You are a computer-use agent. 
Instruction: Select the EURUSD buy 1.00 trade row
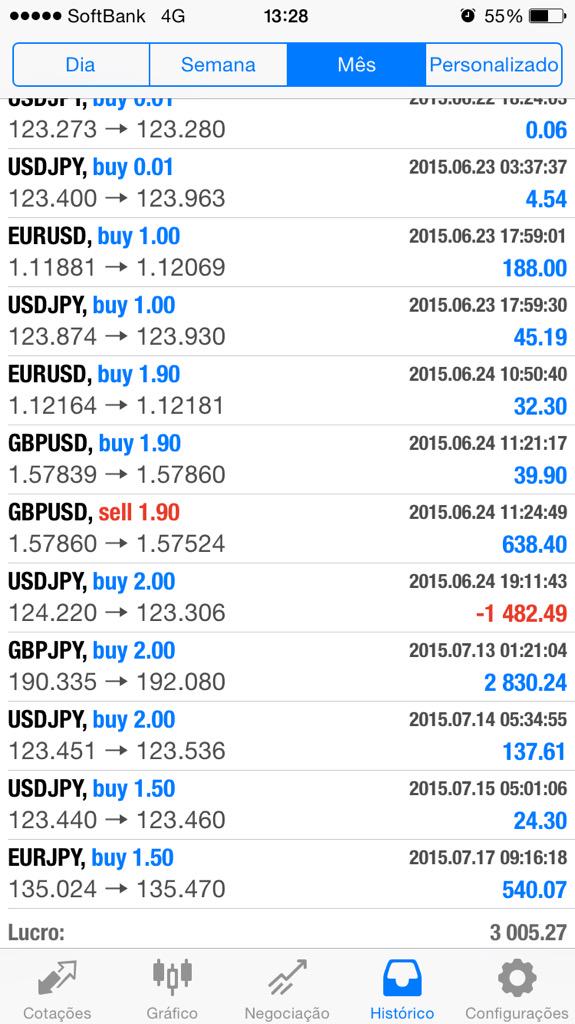click(x=288, y=252)
